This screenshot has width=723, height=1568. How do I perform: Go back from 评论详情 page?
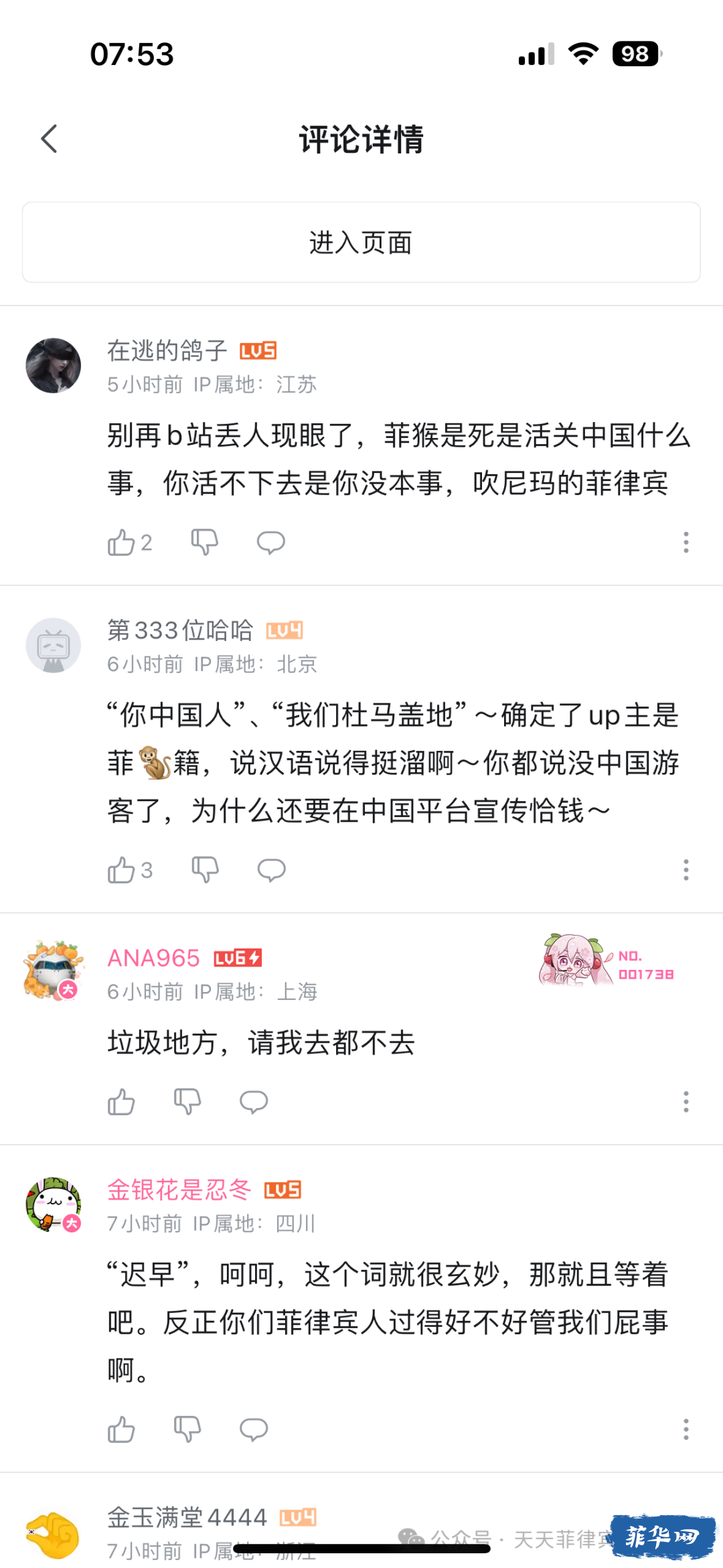[x=49, y=139]
